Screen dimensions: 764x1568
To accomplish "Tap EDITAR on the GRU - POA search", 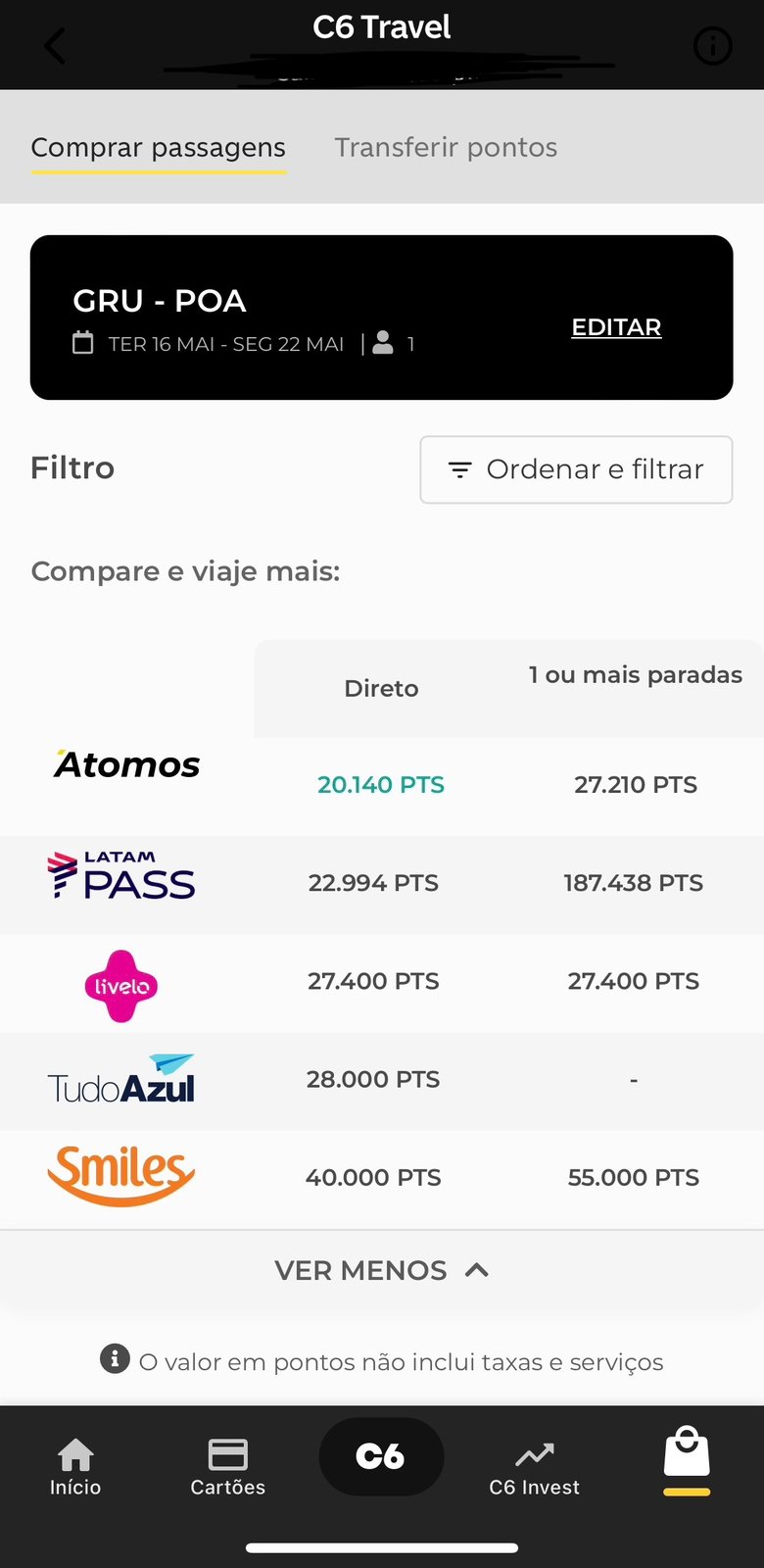I will coord(616,327).
